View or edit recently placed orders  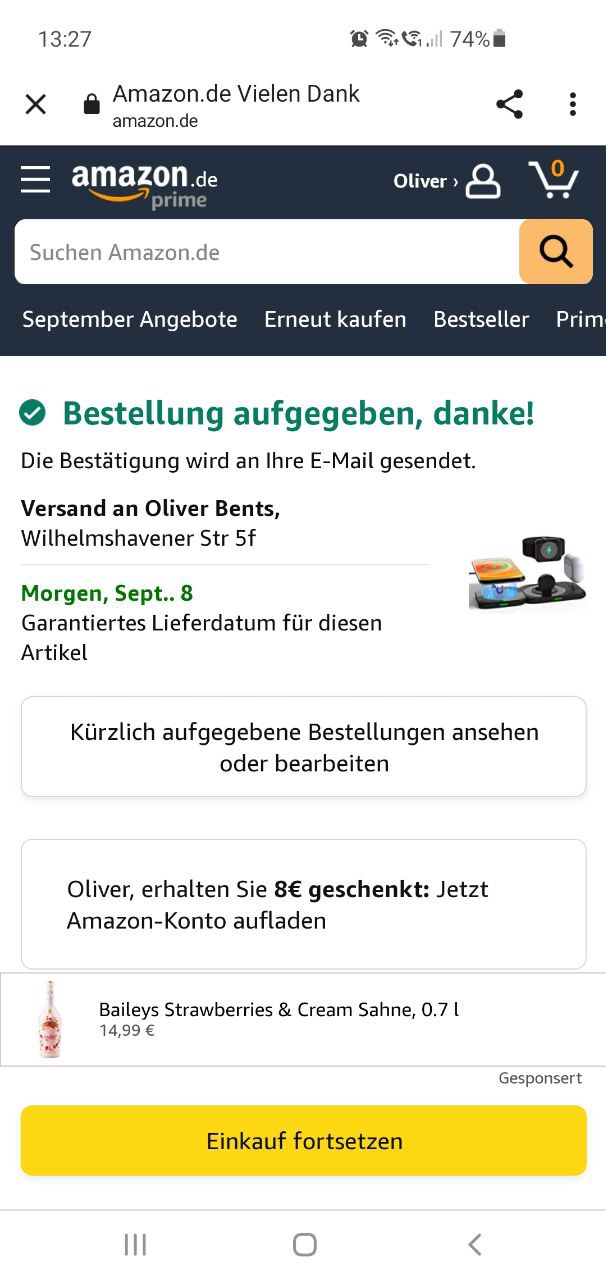point(304,747)
